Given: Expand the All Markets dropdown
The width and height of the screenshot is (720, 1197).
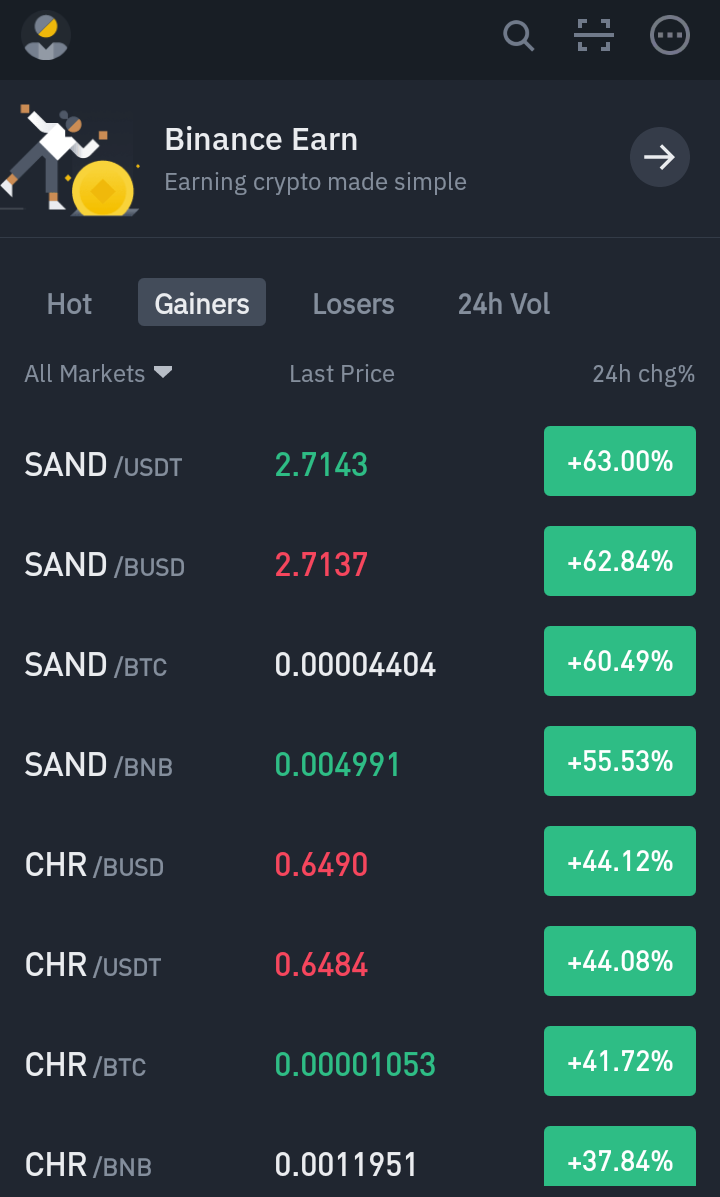Looking at the screenshot, I should pyautogui.click(x=98, y=373).
